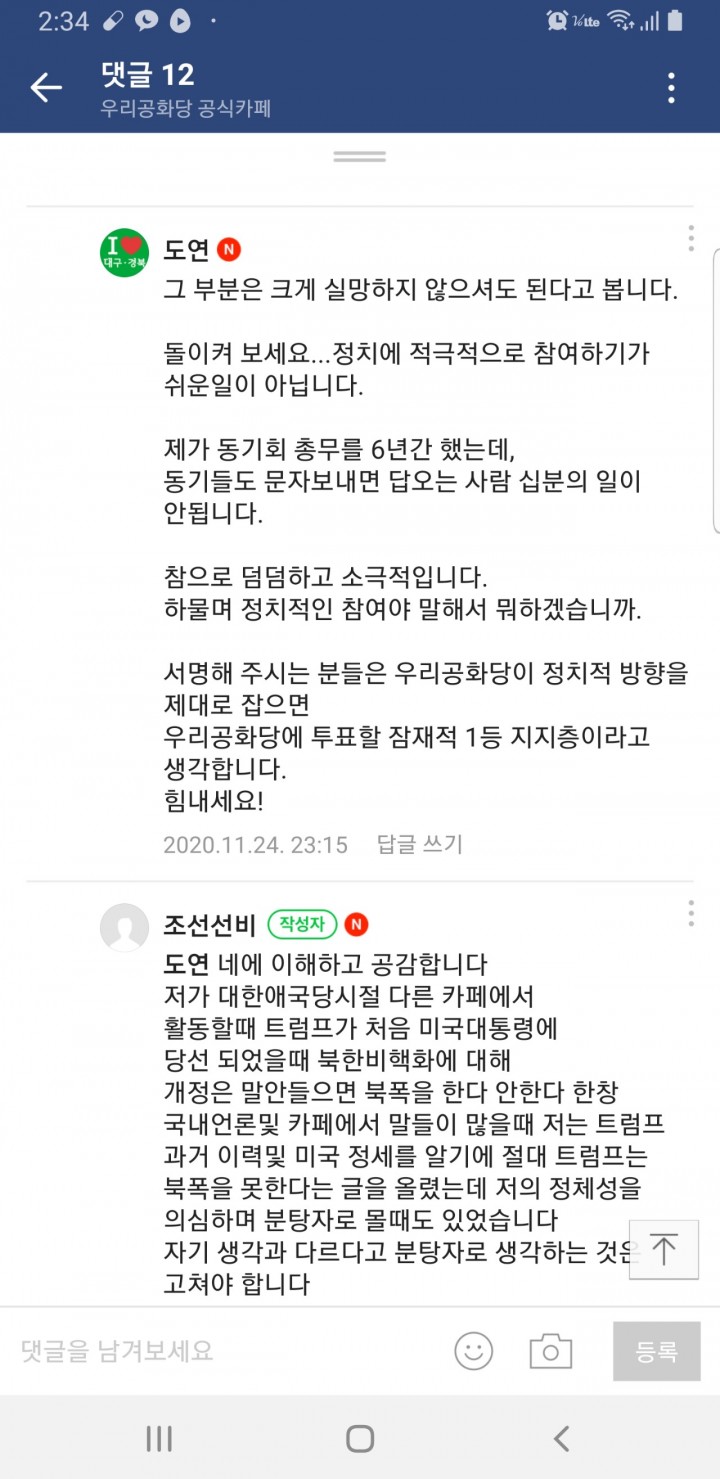Submit the comment with 등록
This screenshot has height=1479, width=720.
click(656, 1351)
